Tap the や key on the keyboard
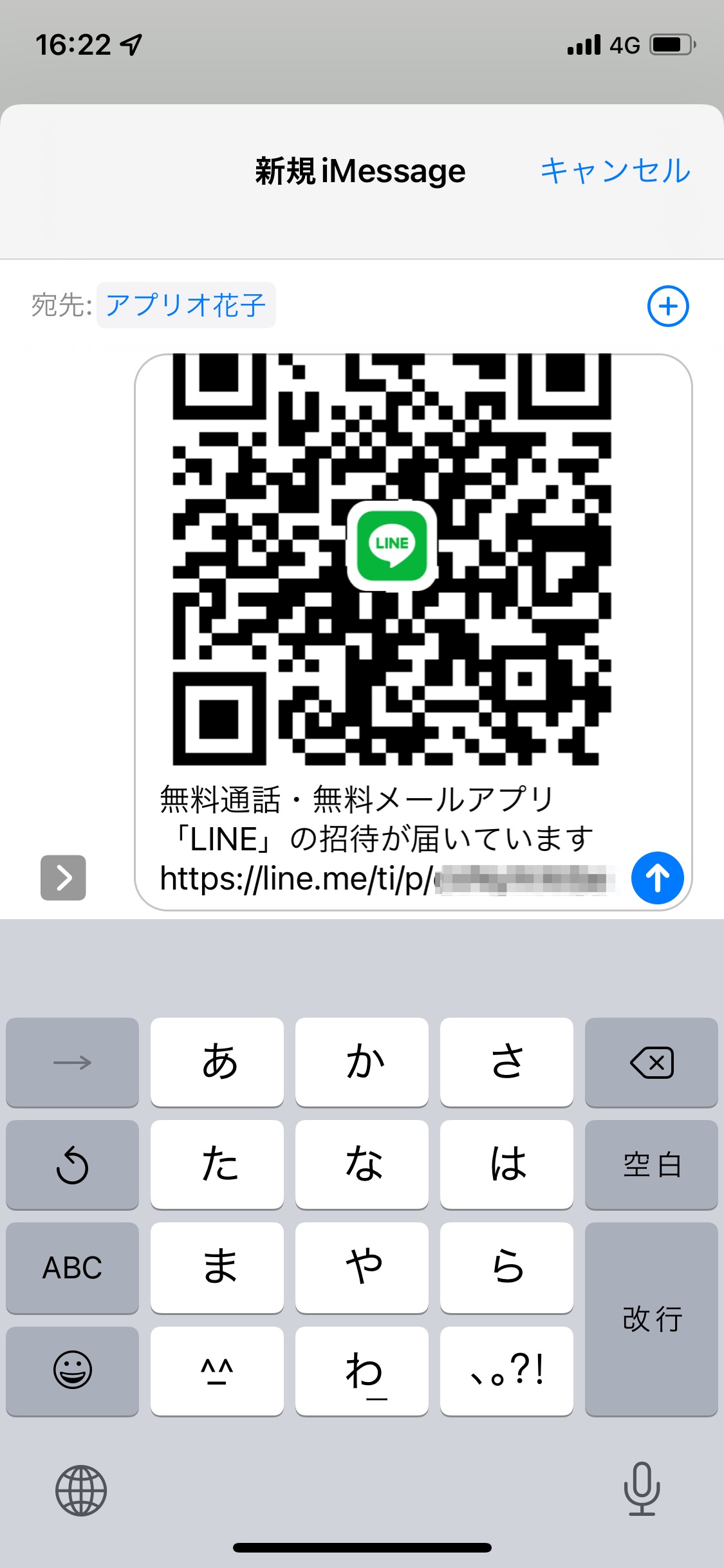The height and width of the screenshot is (1568, 724). (362, 1268)
